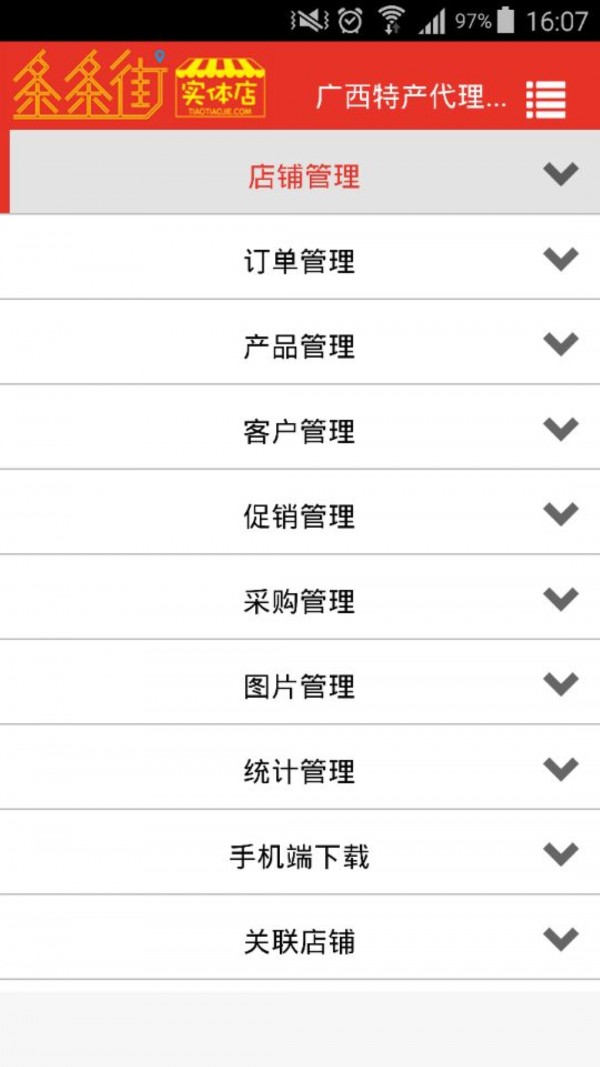Screen dimensions: 600x1067
Task: Expand the 统计管理 section
Action: 300,768
